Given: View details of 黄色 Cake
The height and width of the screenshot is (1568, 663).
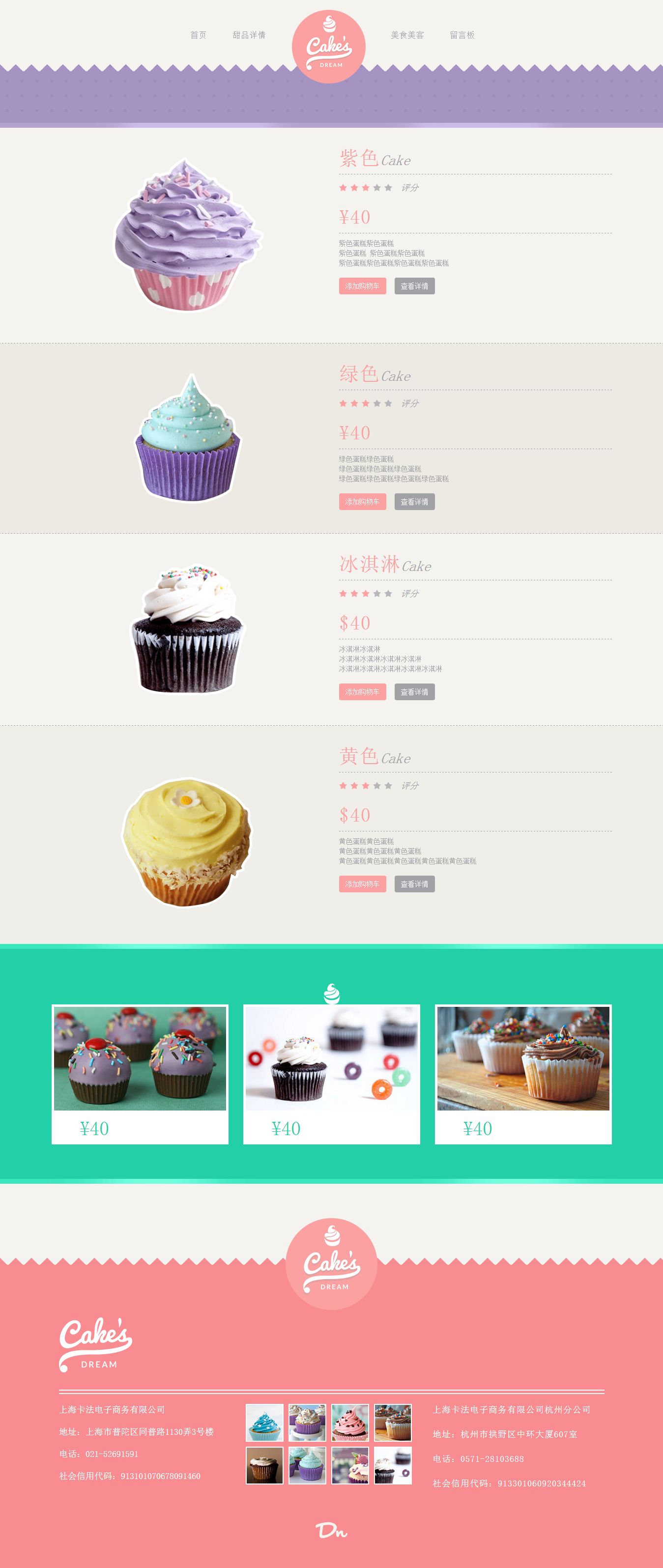Looking at the screenshot, I should 414,884.
